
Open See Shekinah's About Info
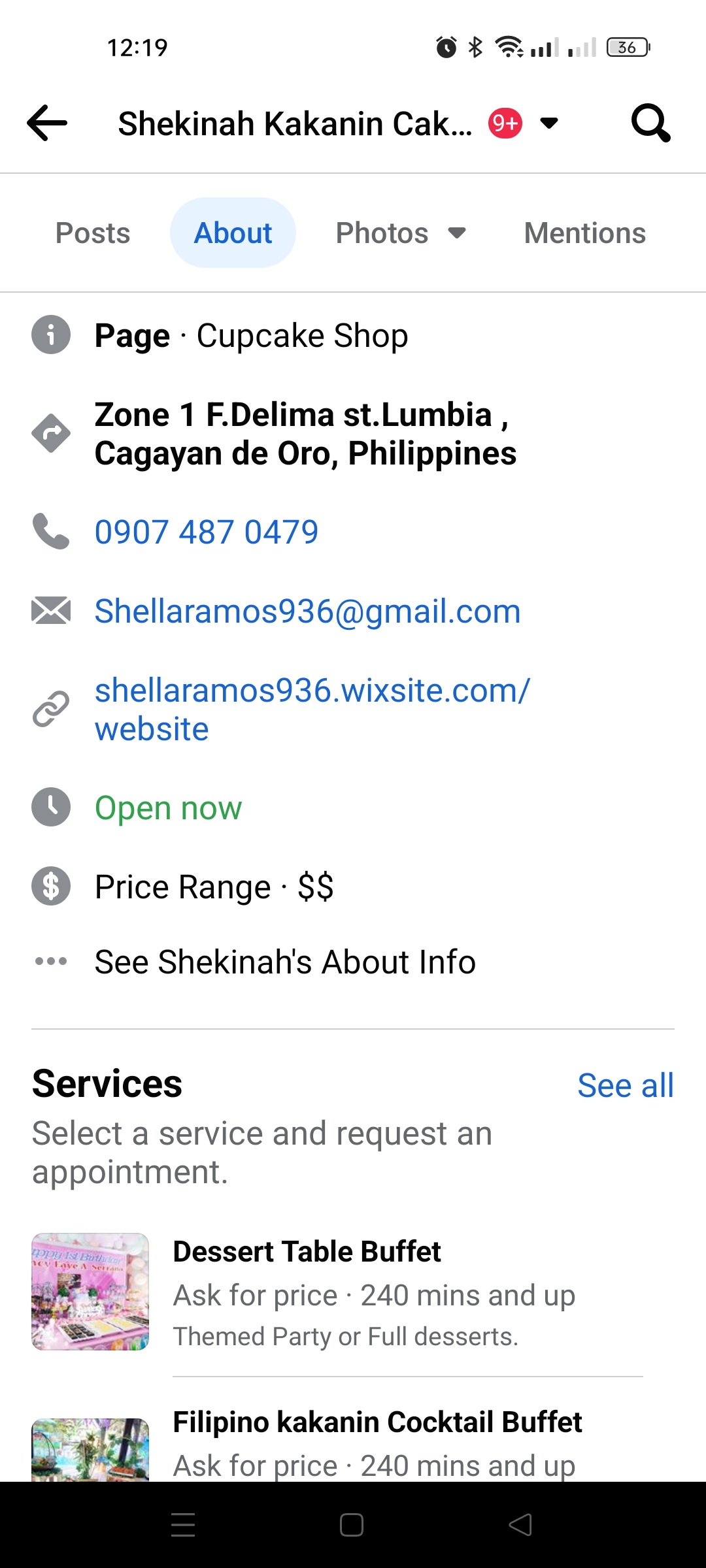pyautogui.click(x=285, y=962)
